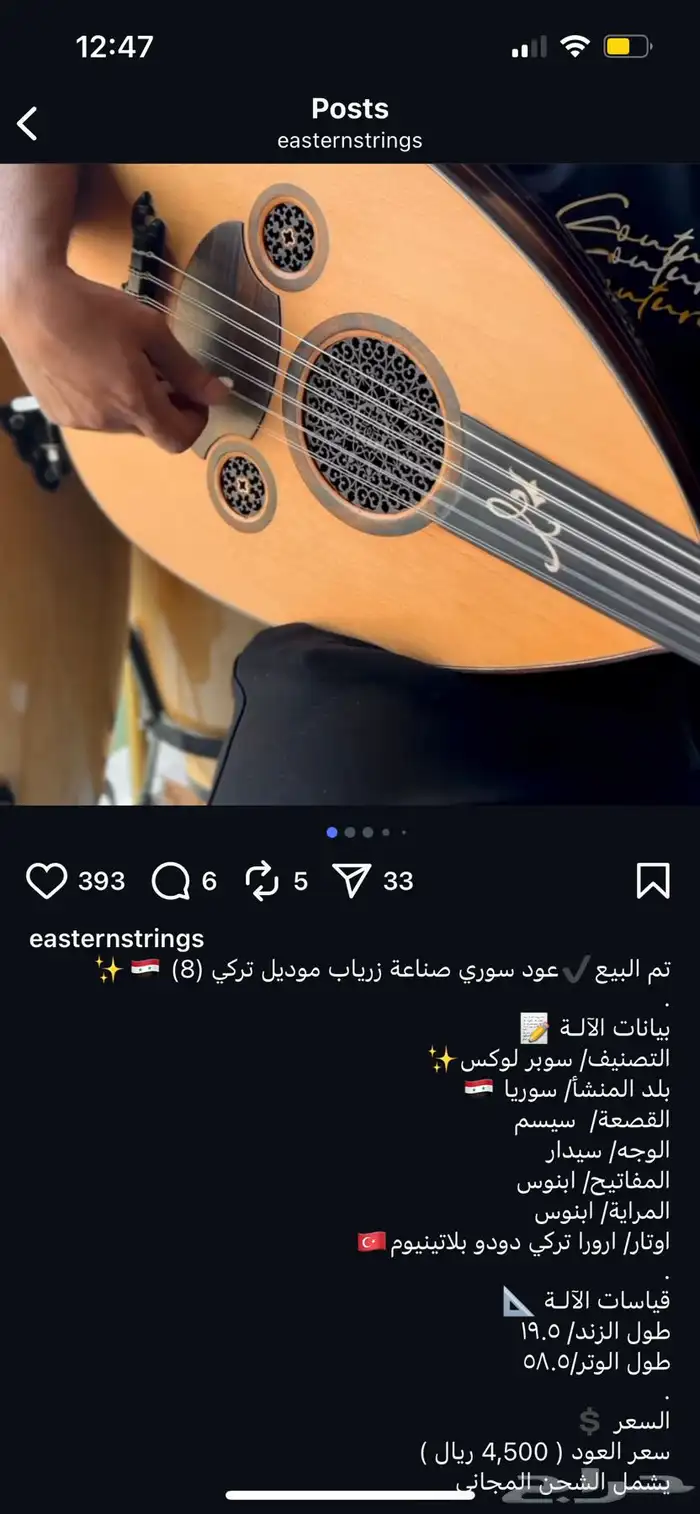Open the easternstrings profile from the caption username
This screenshot has height=1514, width=700.
(116, 938)
